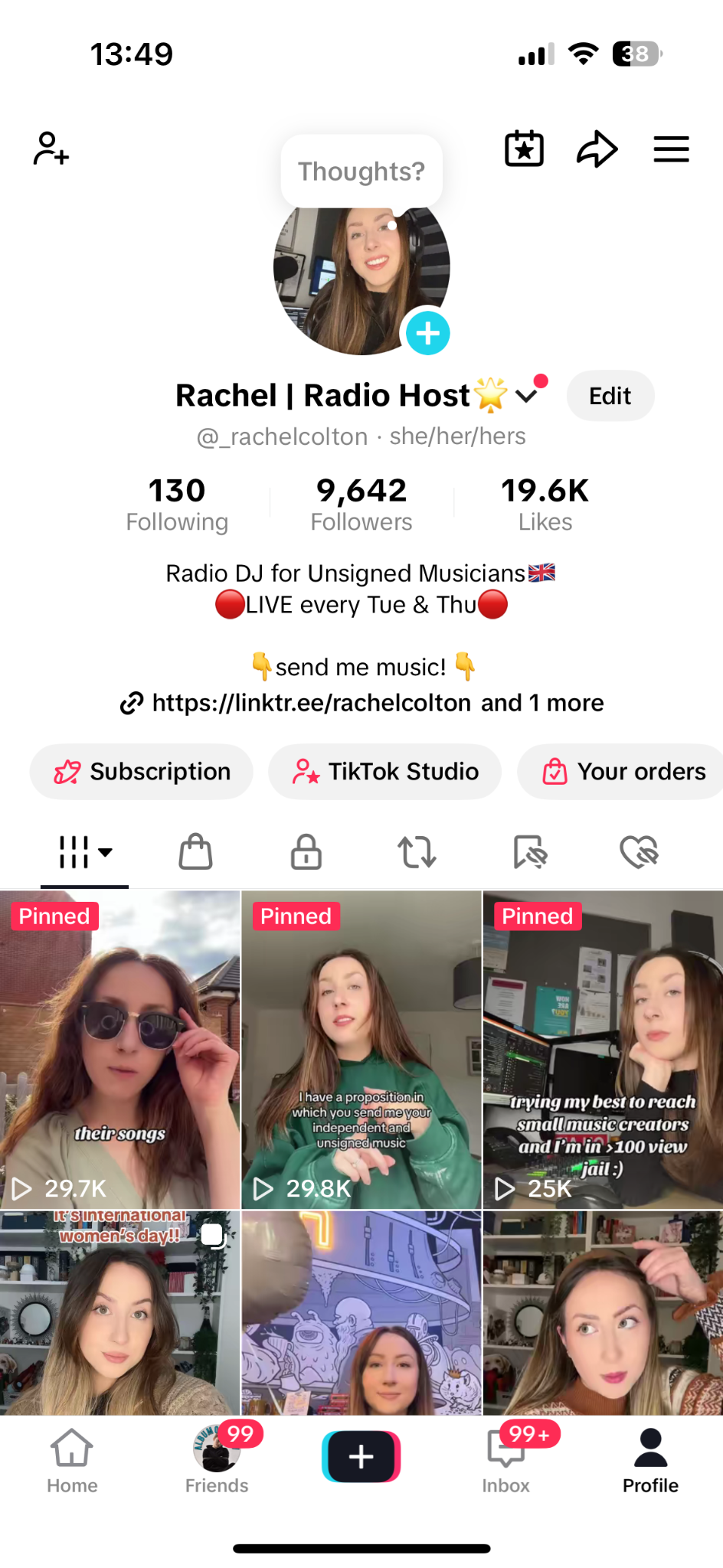Open TikTok Studio
The height and width of the screenshot is (1568, 723).
385,772
